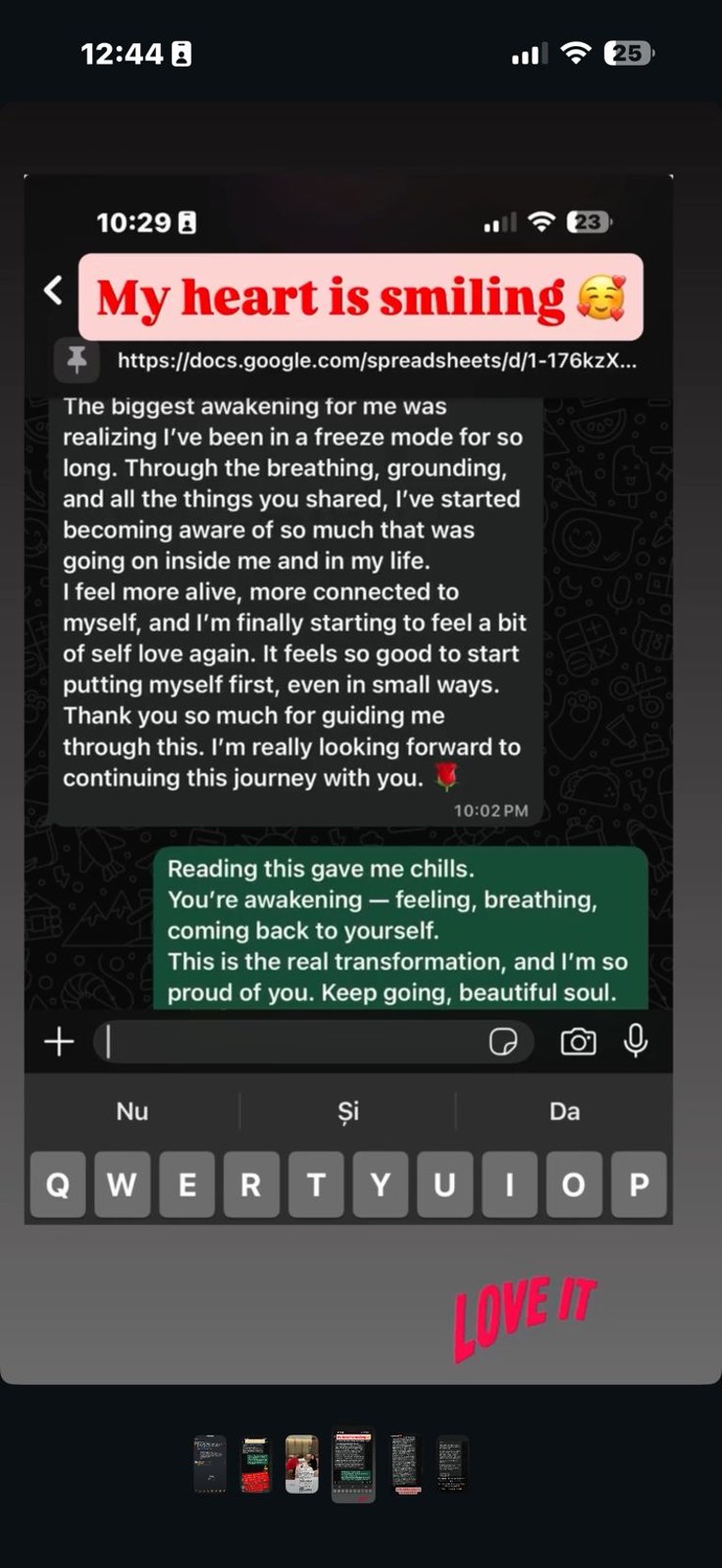The width and height of the screenshot is (722, 1568).
Task: Jump to the last dark text story thumbnail
Action: click(x=451, y=1463)
